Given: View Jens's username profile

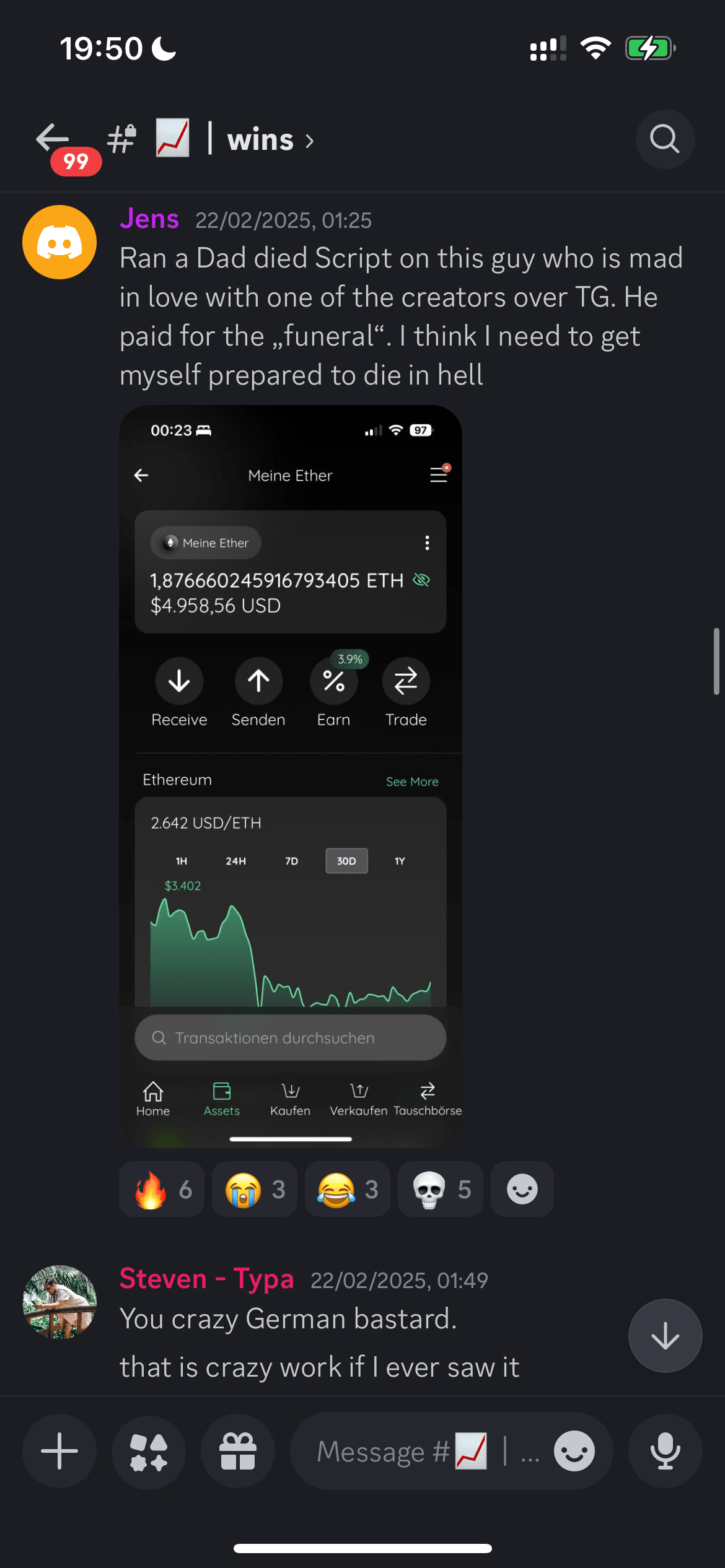Looking at the screenshot, I should [149, 219].
